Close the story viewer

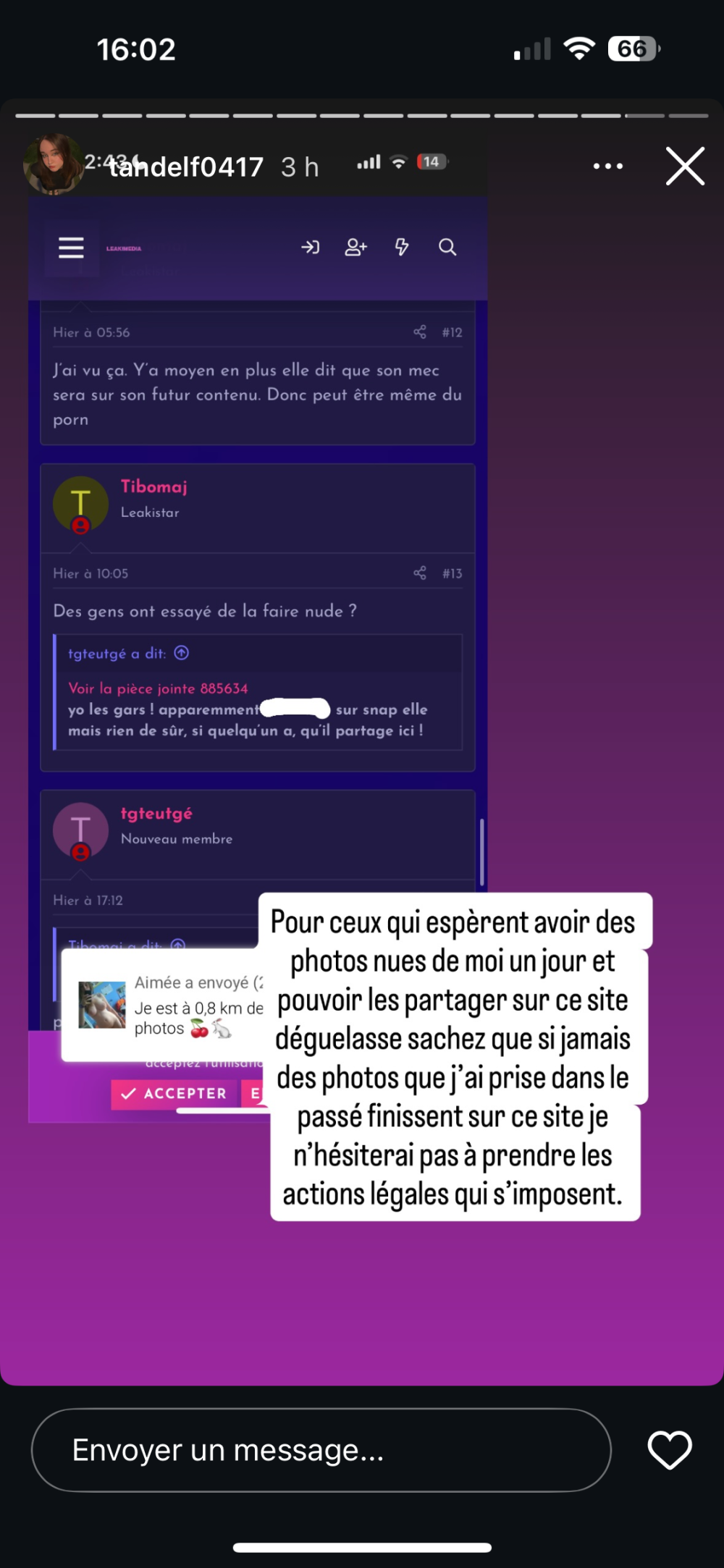(x=685, y=167)
